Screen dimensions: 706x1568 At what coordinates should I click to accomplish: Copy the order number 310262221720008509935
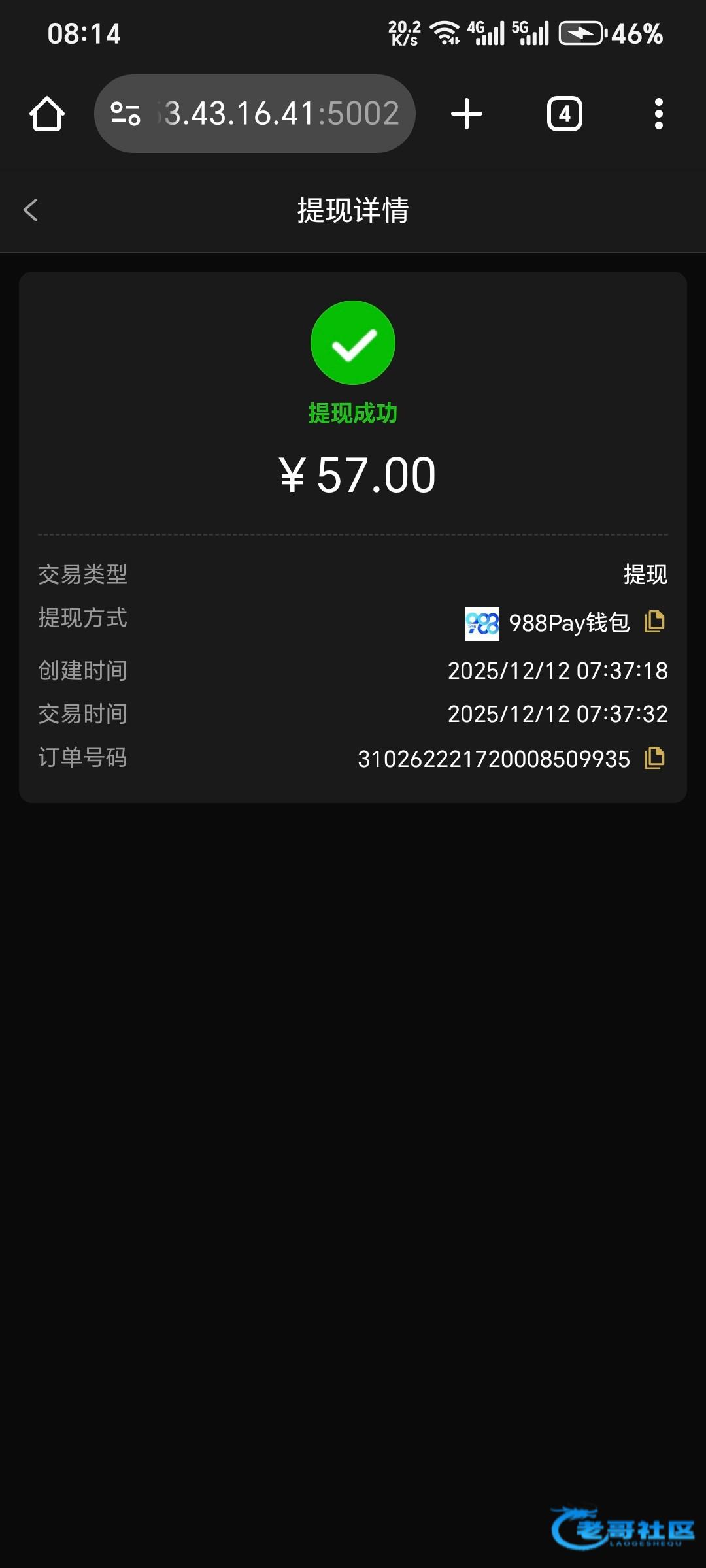pyautogui.click(x=654, y=758)
